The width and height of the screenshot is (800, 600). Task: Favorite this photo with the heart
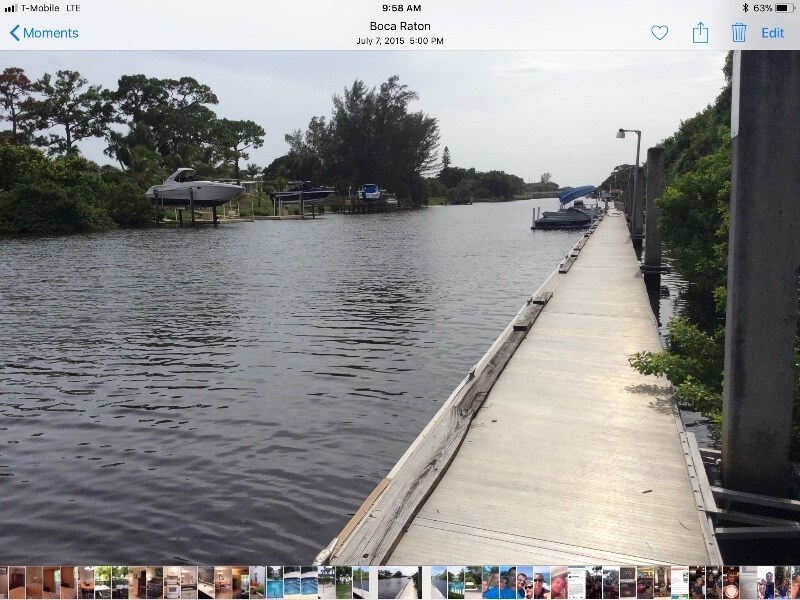pos(659,33)
